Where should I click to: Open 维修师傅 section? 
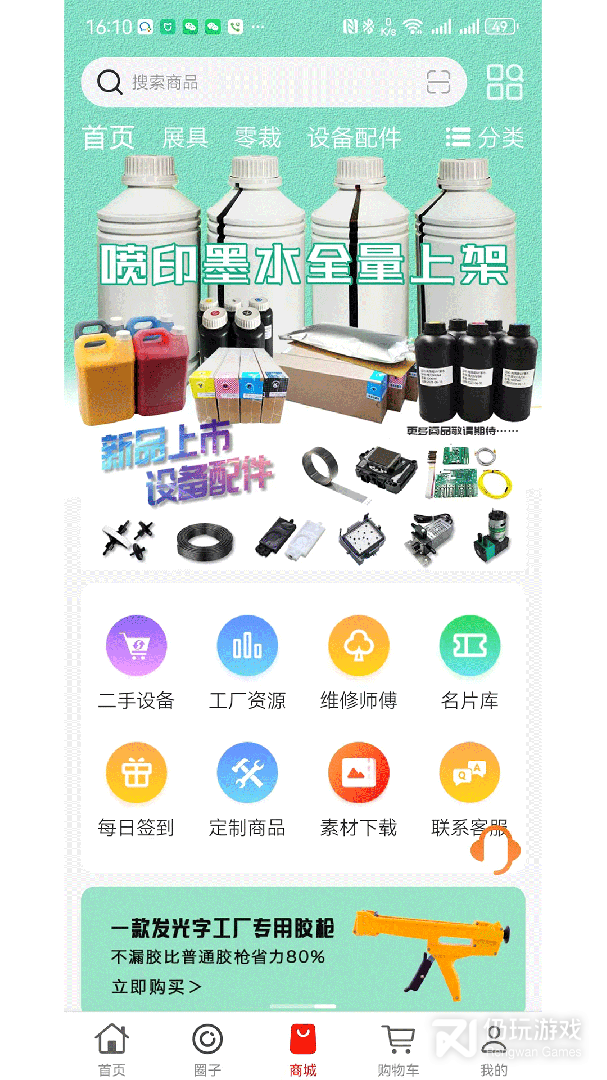pos(358,662)
